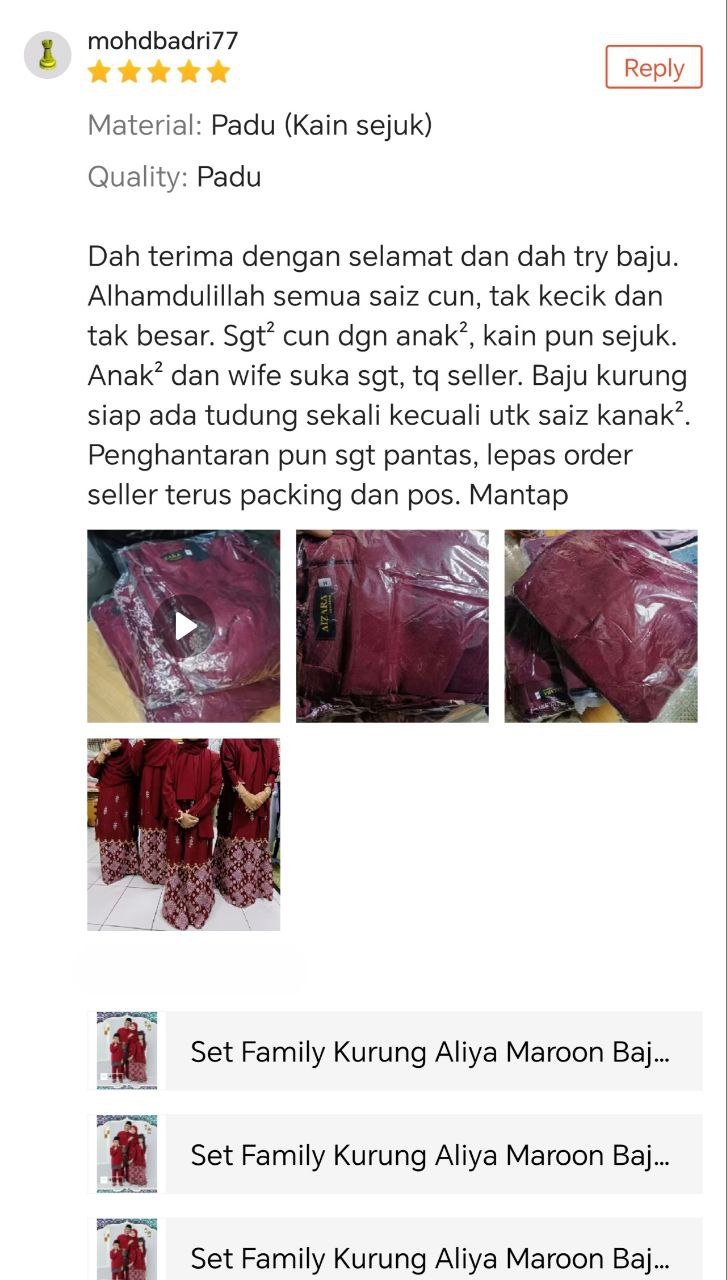
Task: Open the second Set Family Kurung Aliya product
Action: point(430,1154)
